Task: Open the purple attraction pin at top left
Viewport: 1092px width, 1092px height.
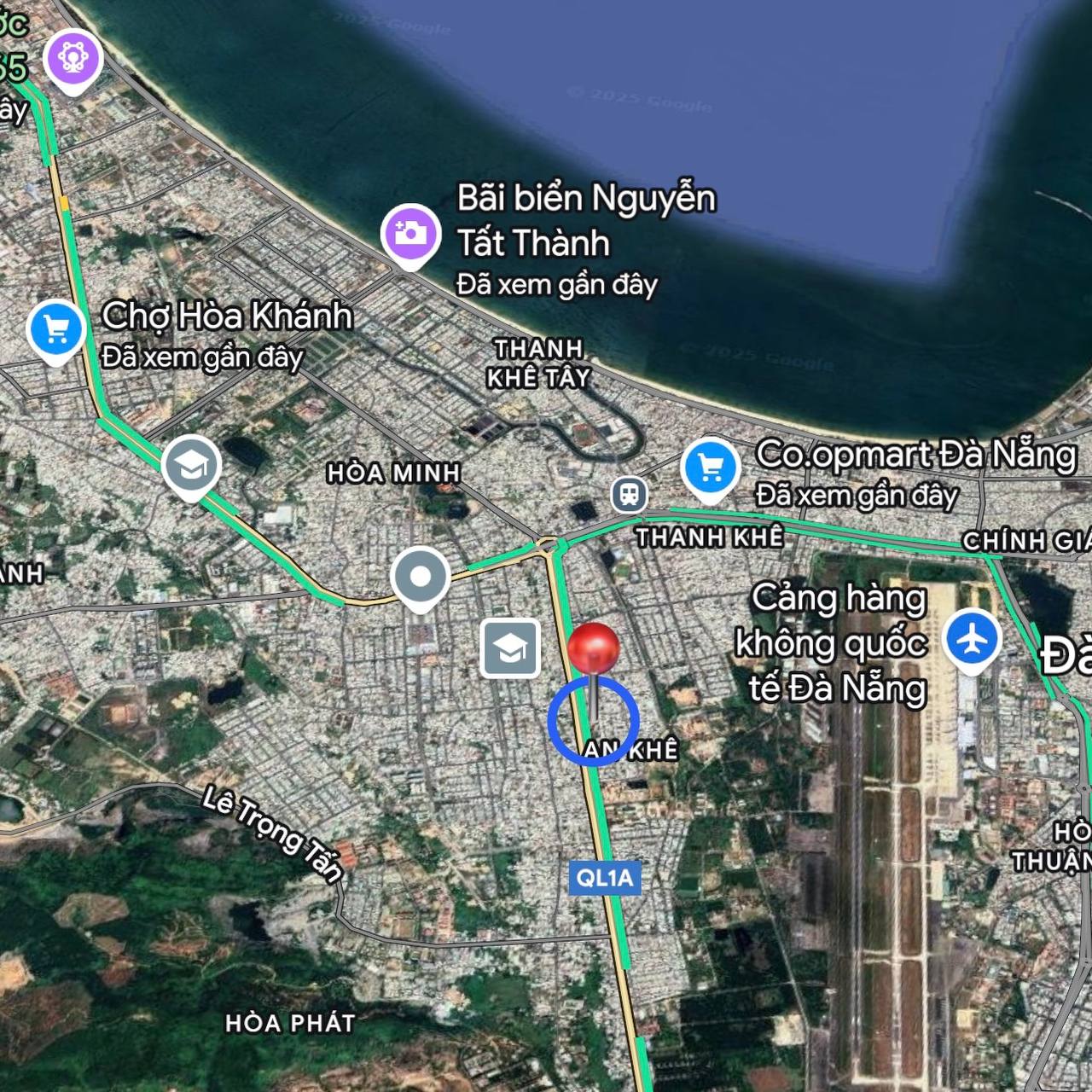Action: [x=73, y=57]
